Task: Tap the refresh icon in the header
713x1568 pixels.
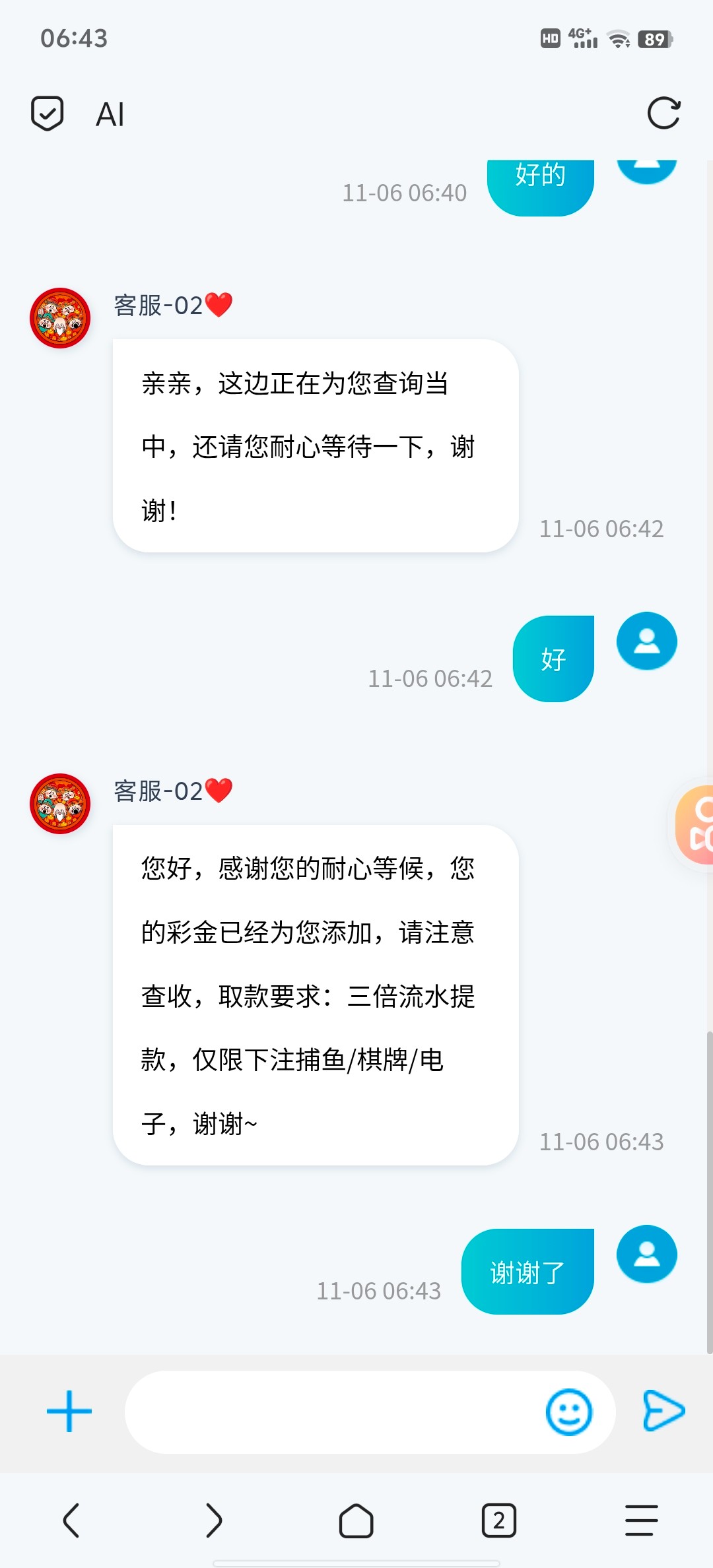Action: [663, 114]
